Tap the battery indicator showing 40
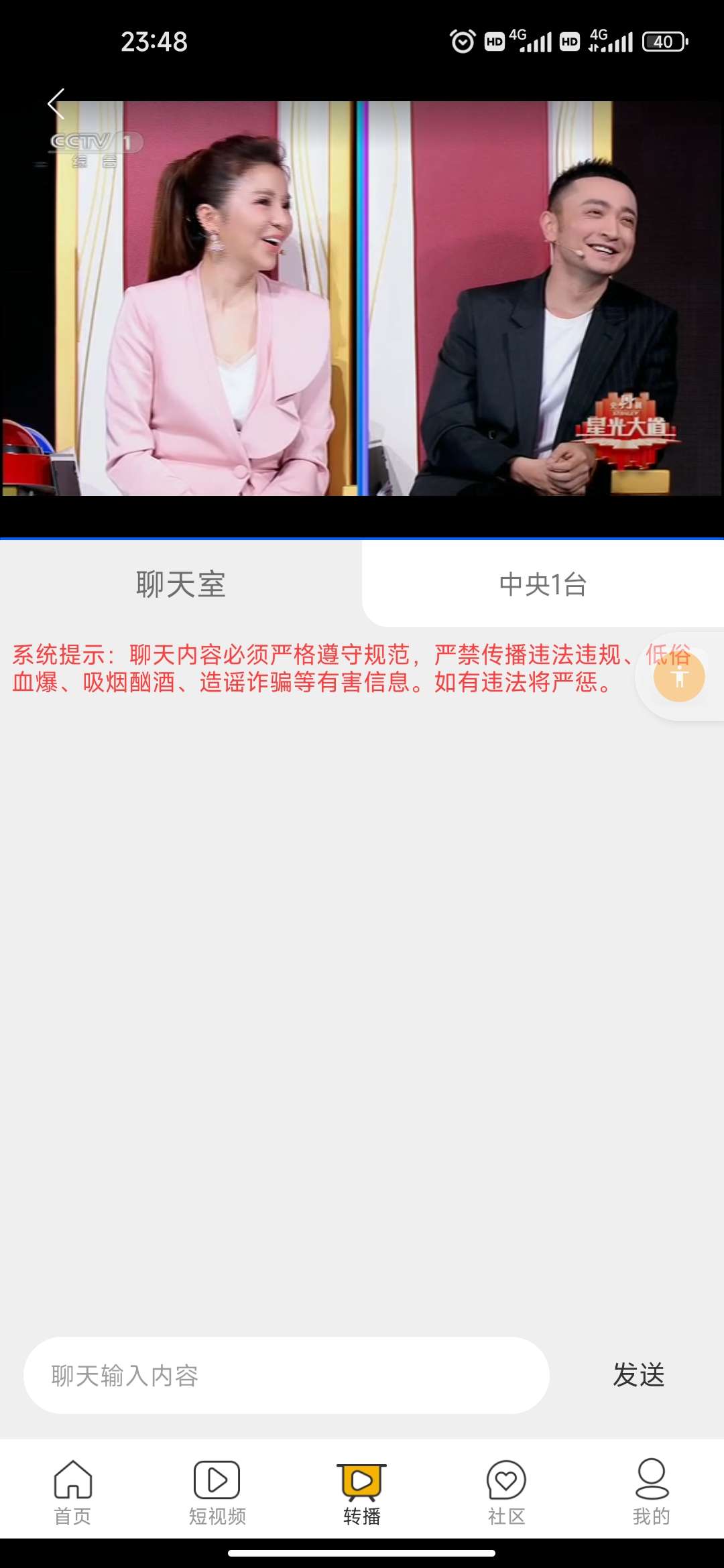The image size is (724, 1568). [x=662, y=42]
